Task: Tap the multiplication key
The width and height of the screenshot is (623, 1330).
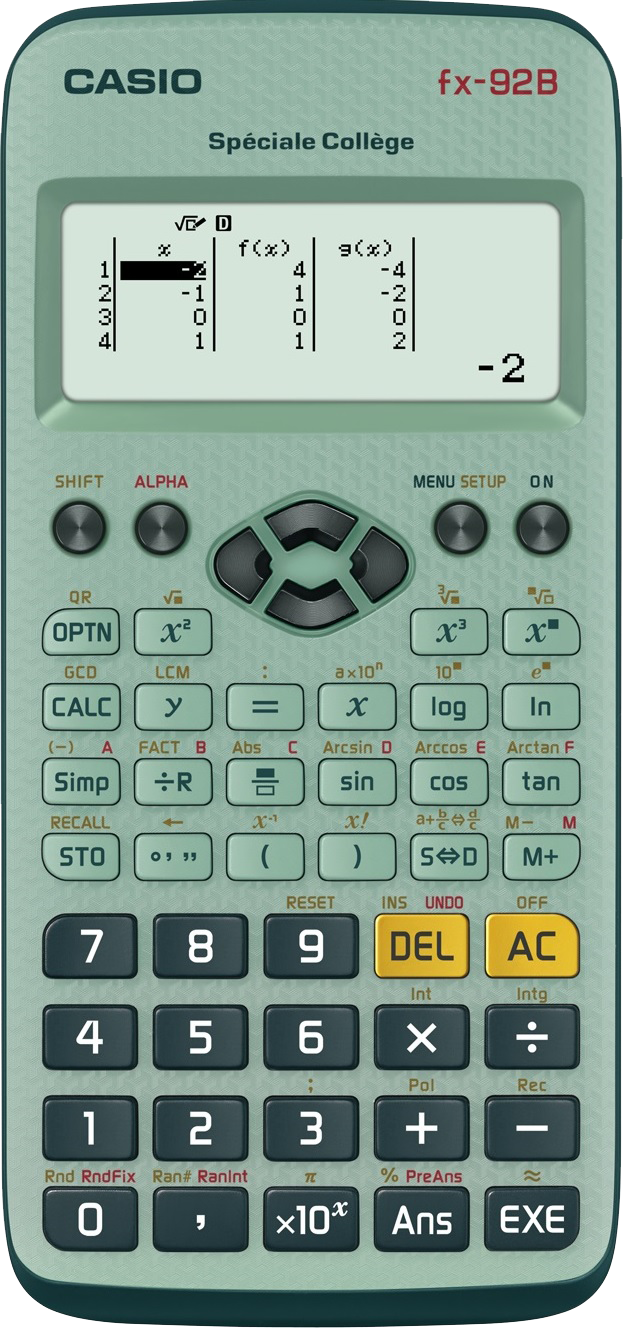Action: pos(422,1038)
